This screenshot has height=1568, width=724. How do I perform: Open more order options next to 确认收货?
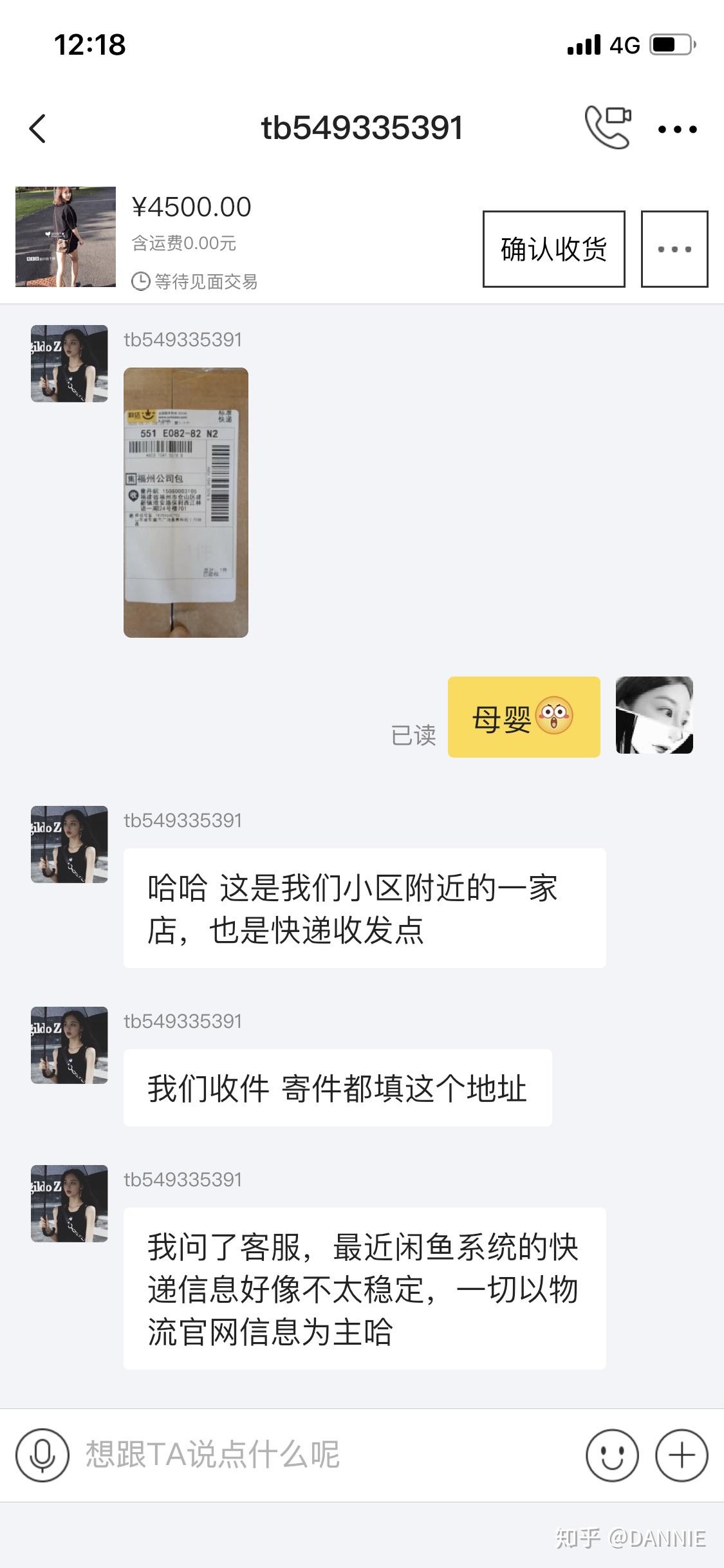(674, 249)
